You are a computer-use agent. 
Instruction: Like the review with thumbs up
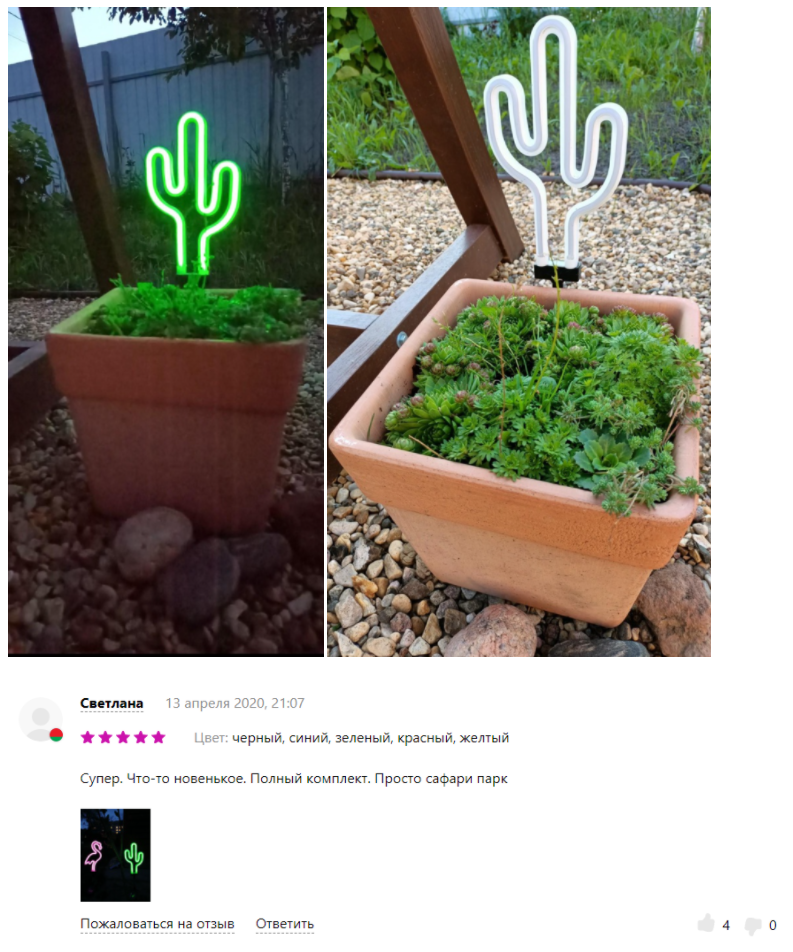tap(707, 924)
